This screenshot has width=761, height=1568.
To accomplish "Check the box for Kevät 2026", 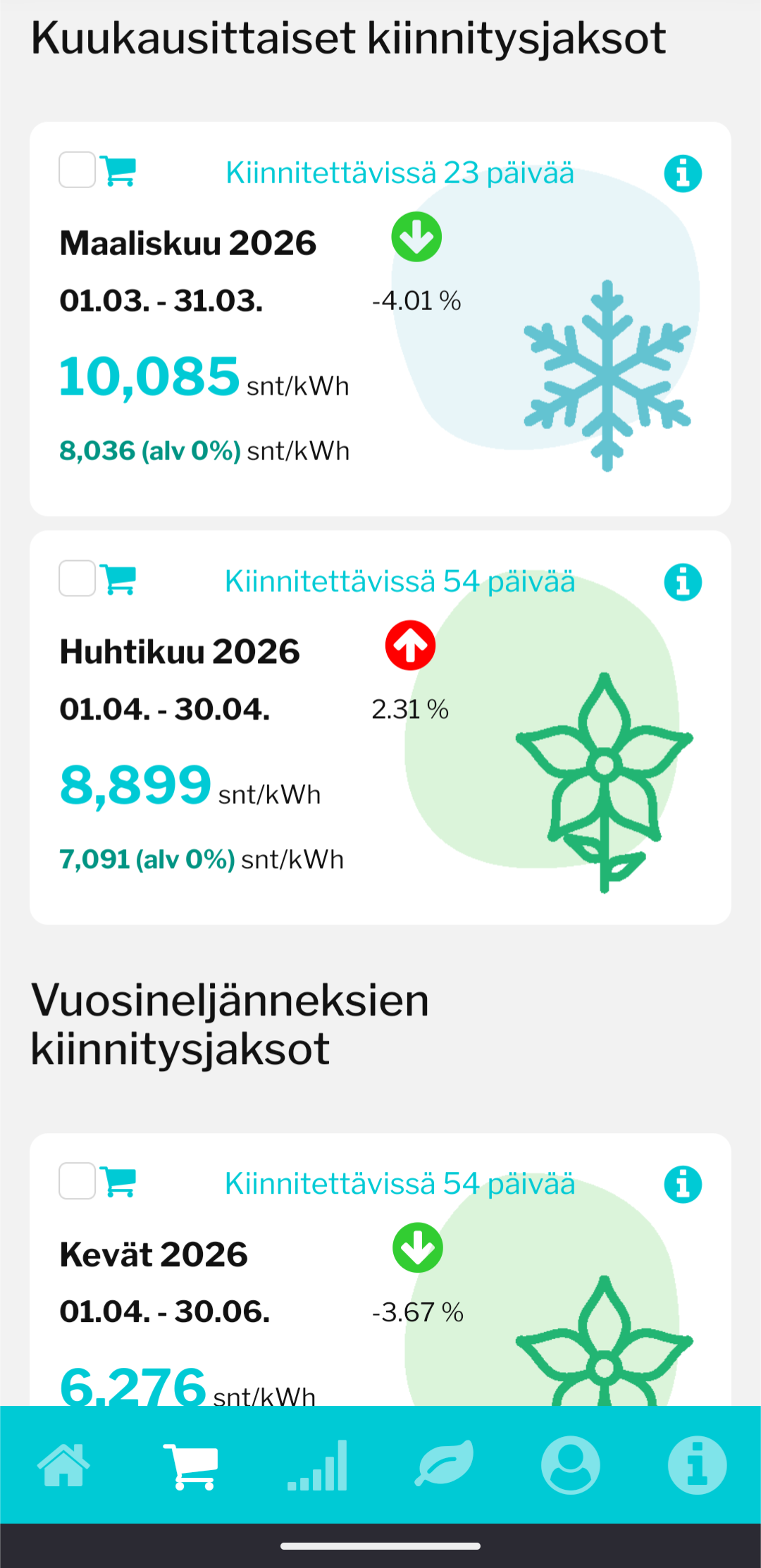I will [78, 1181].
